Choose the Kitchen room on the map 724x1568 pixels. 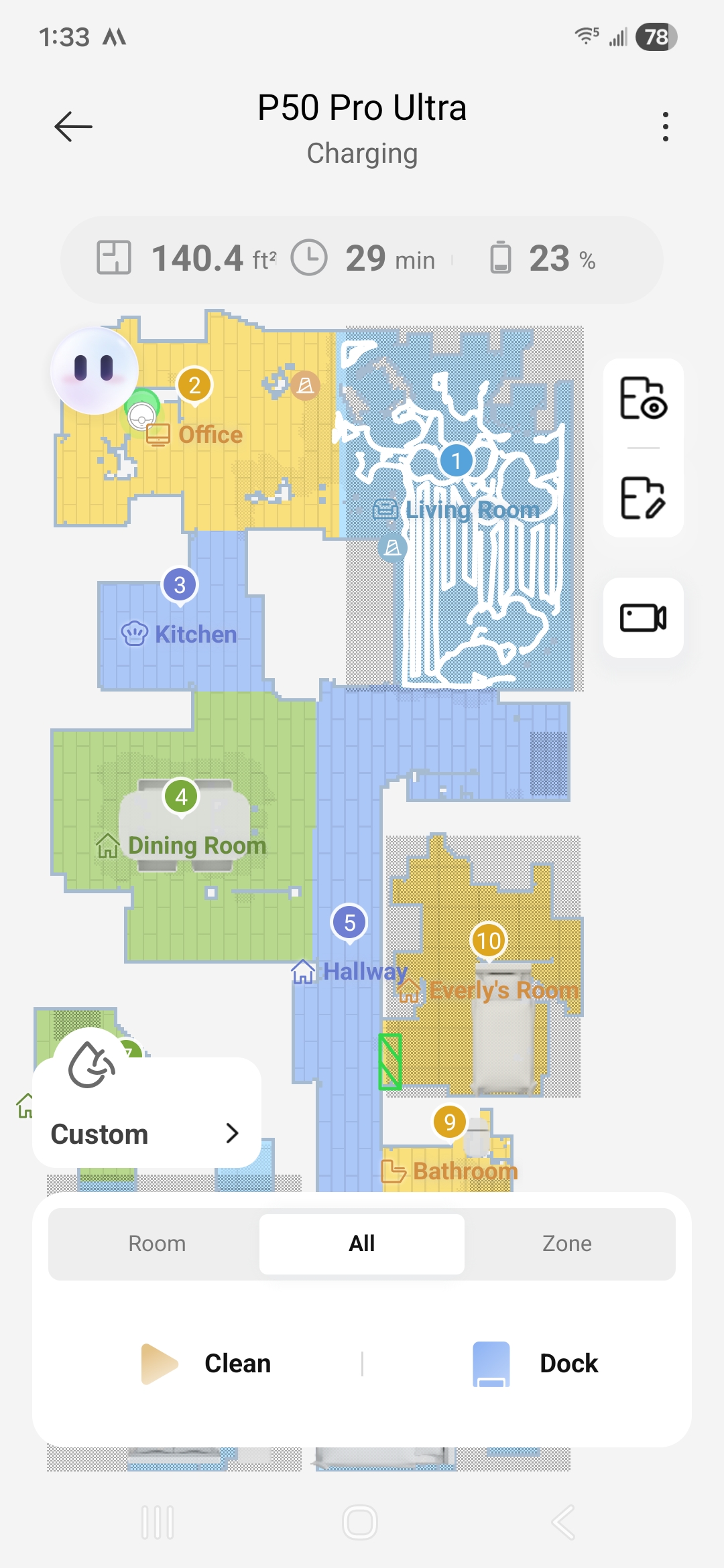point(195,634)
